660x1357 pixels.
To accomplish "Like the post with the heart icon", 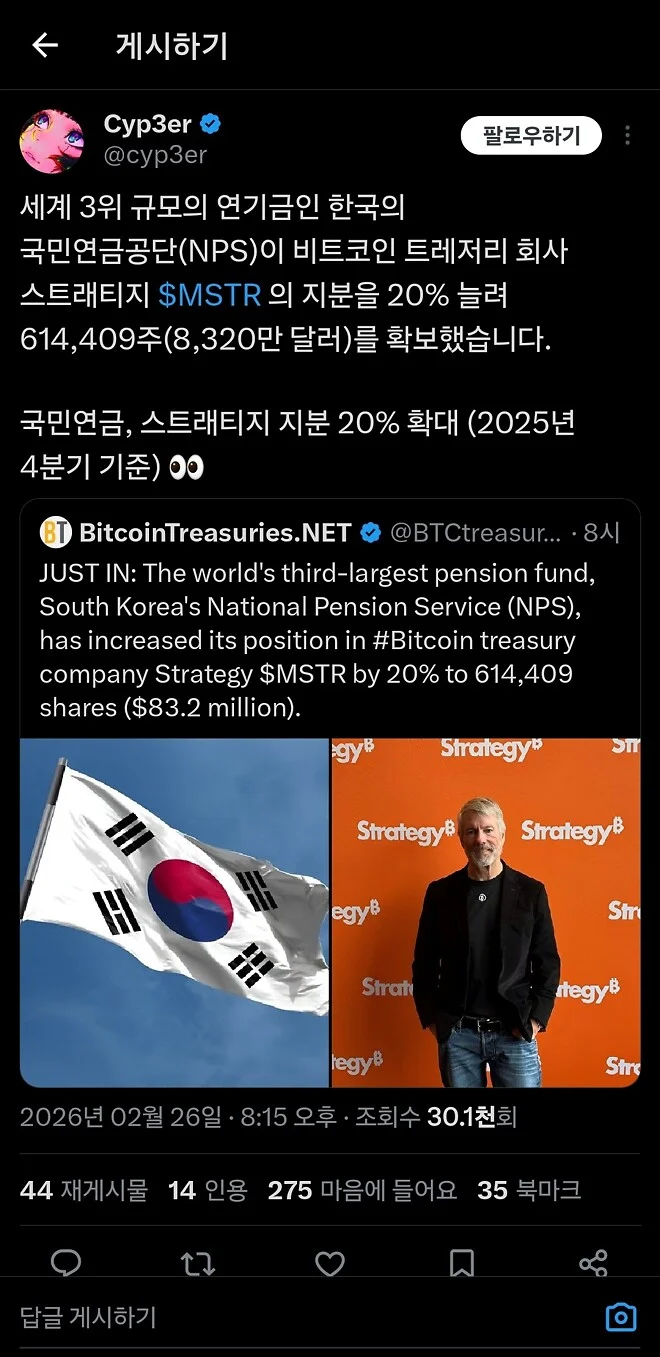I will coord(330,1263).
